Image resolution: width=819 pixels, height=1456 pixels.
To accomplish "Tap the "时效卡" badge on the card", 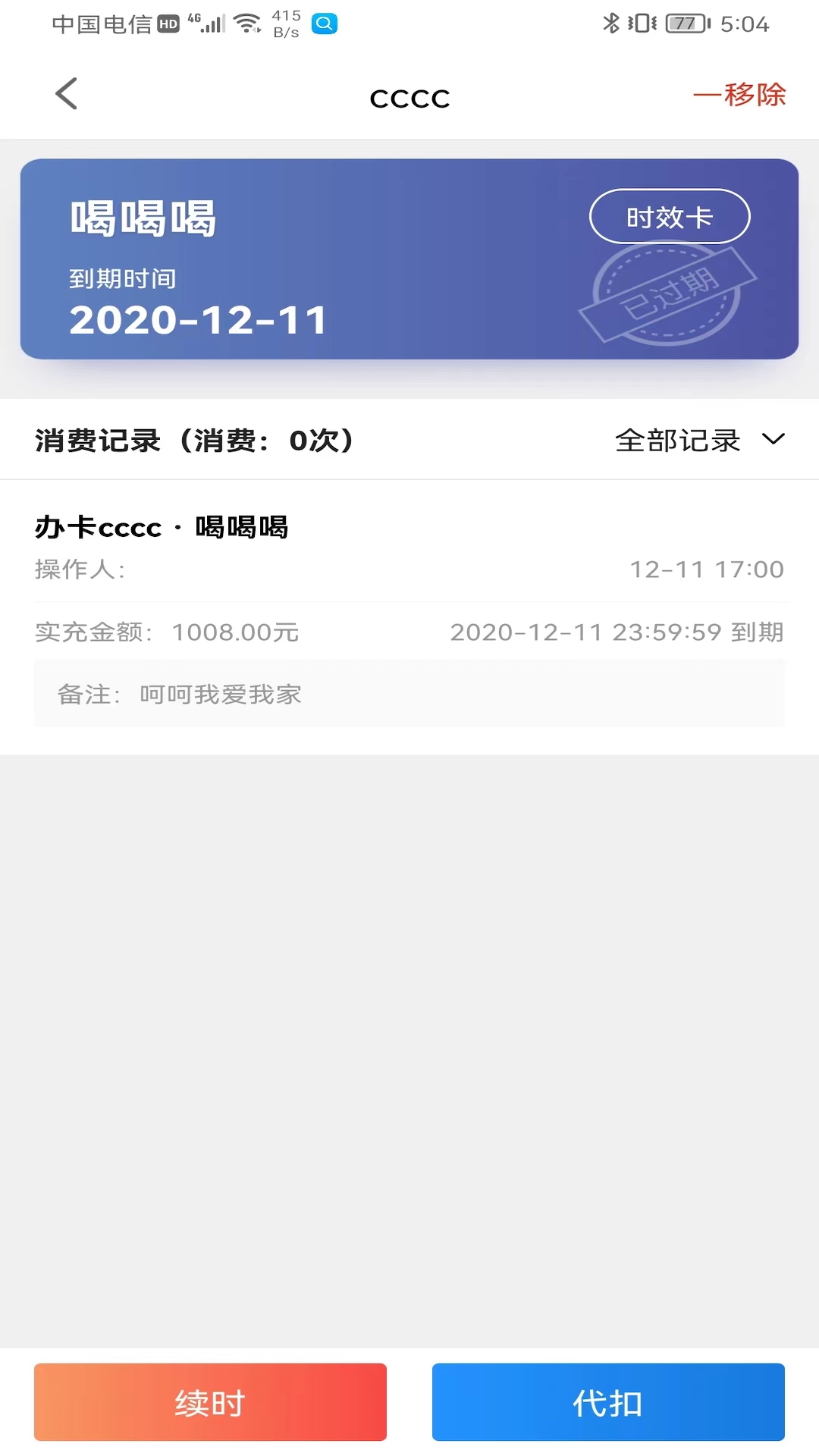I will [669, 216].
